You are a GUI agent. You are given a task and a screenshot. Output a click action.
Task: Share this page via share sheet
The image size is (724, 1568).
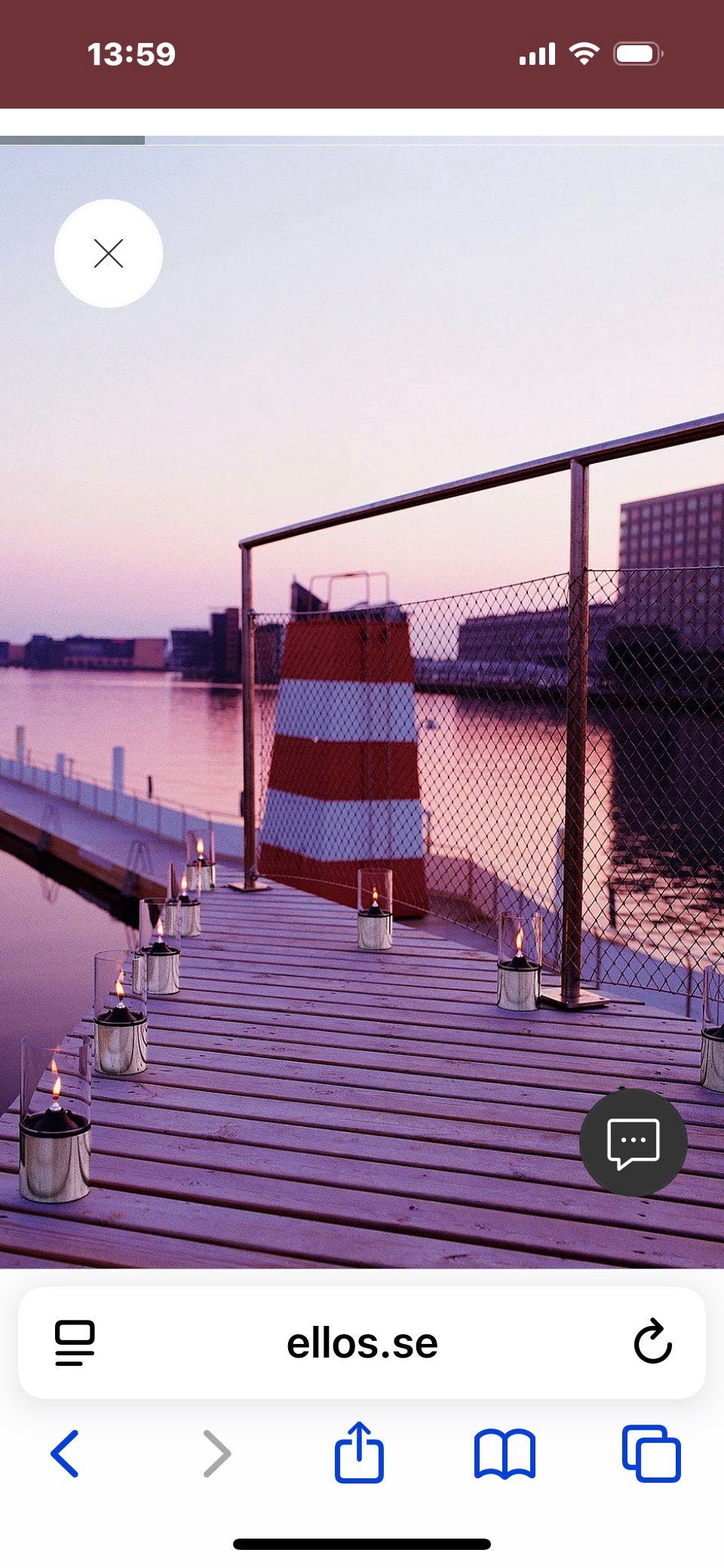[x=359, y=1452]
